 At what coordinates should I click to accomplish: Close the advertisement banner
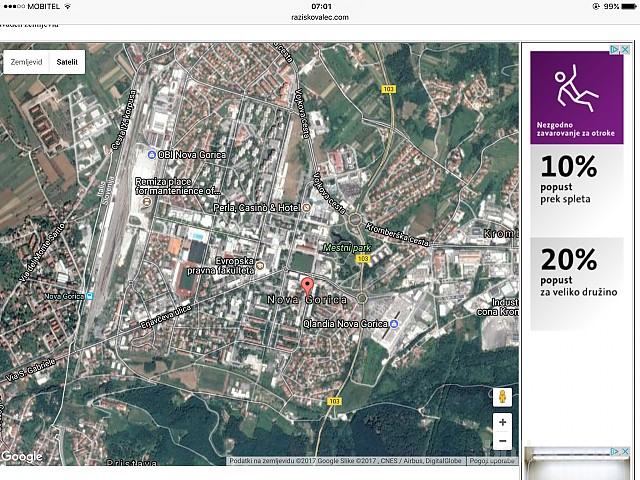(625, 48)
